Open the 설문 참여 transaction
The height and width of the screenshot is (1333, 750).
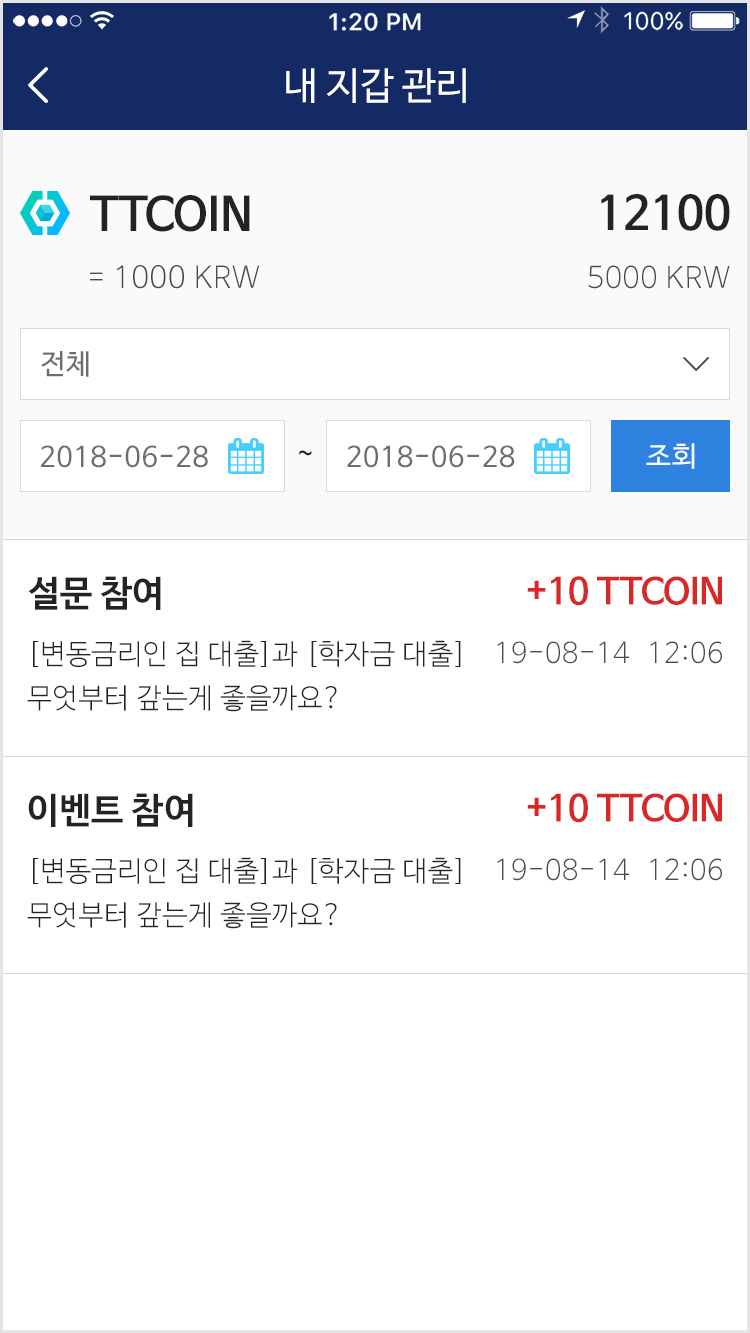[x=375, y=648]
